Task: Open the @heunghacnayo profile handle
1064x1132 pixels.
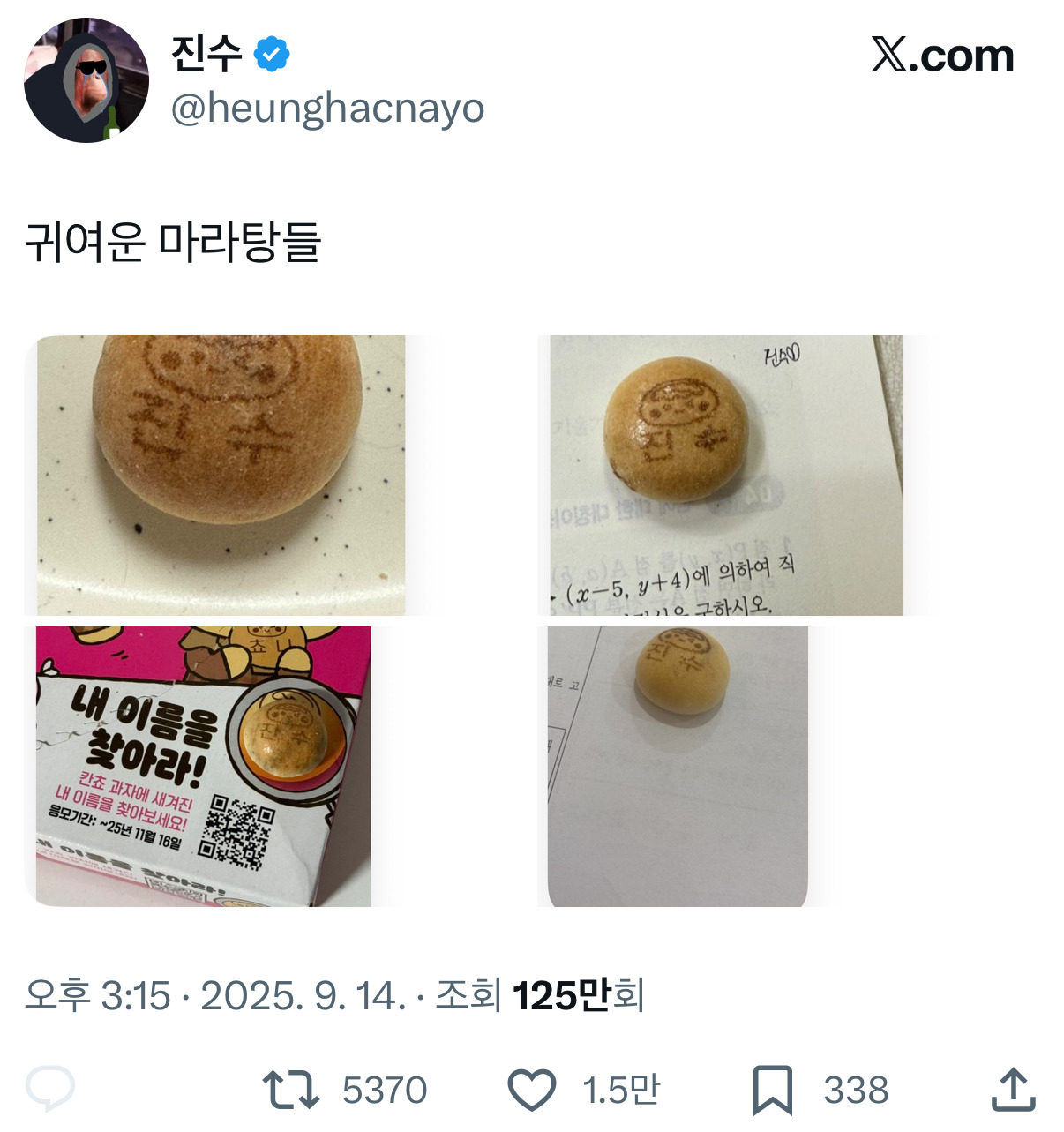Action: (x=327, y=109)
